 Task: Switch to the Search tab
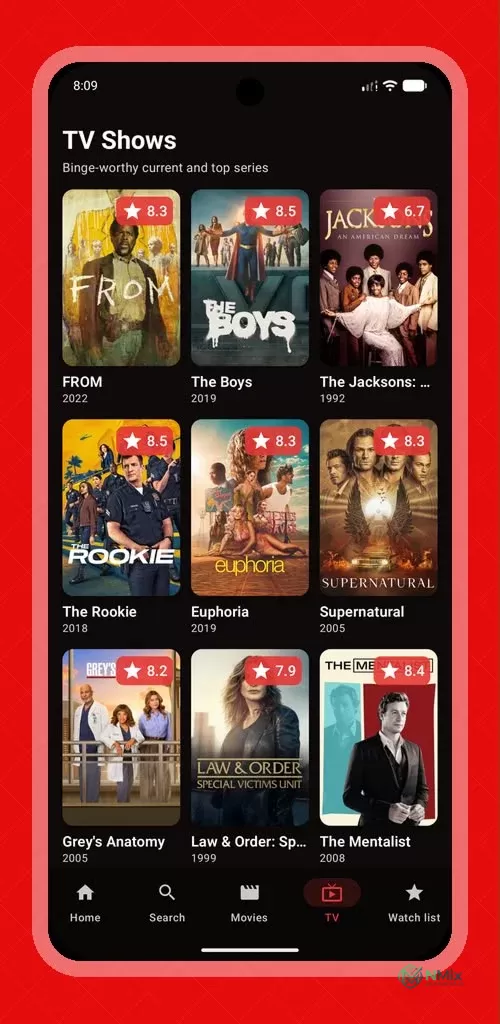pos(167,903)
